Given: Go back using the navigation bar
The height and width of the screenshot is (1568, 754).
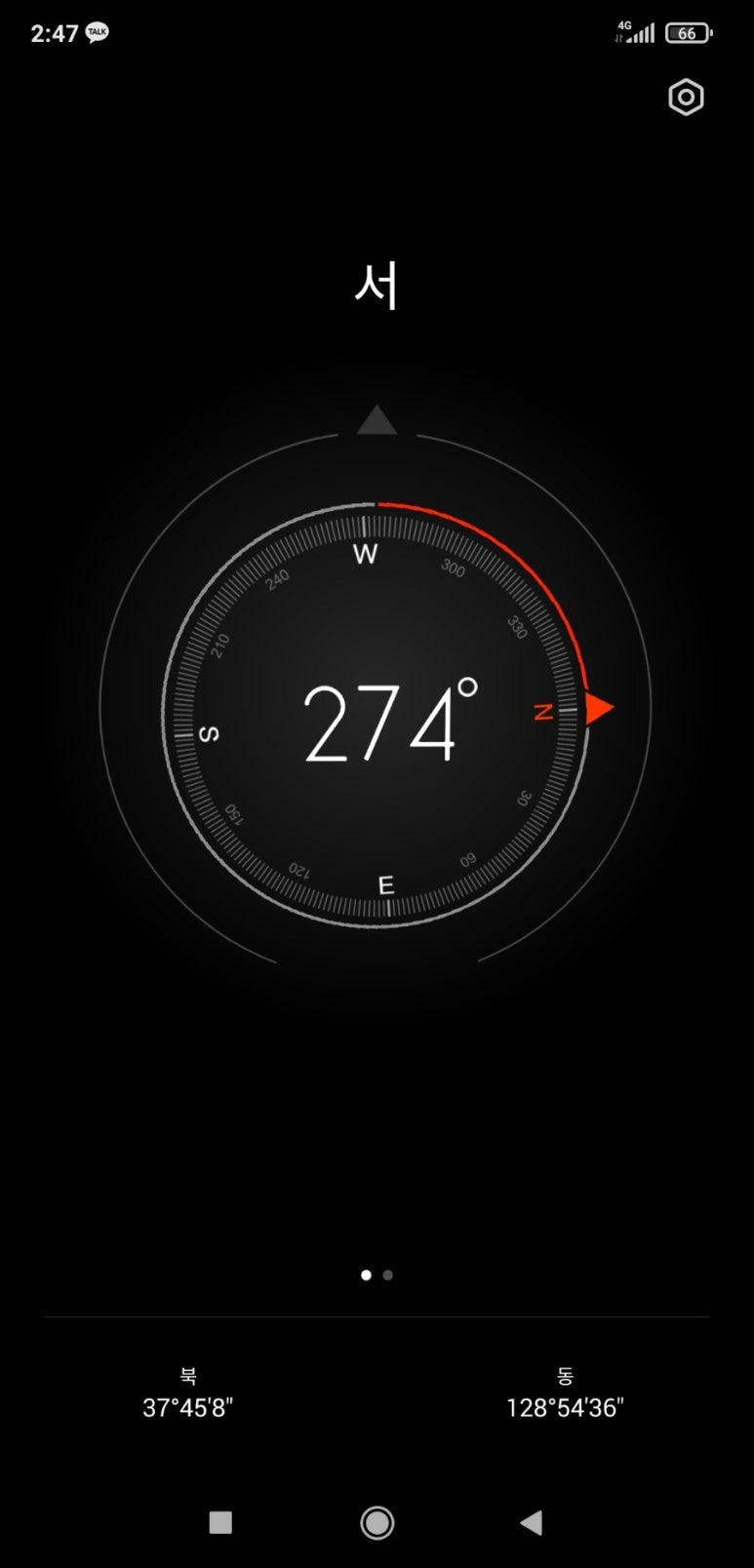Looking at the screenshot, I should coord(531,1522).
